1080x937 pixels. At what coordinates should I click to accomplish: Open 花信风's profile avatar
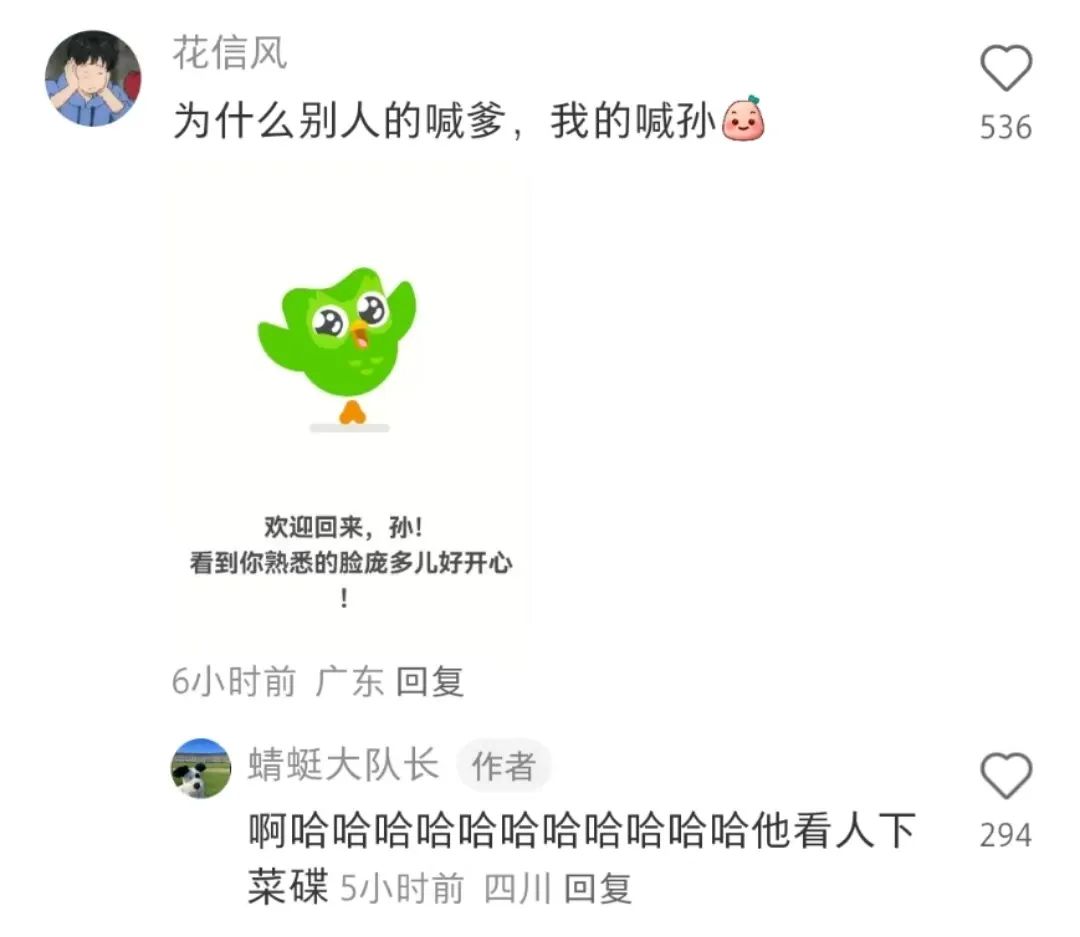pyautogui.click(x=93, y=78)
